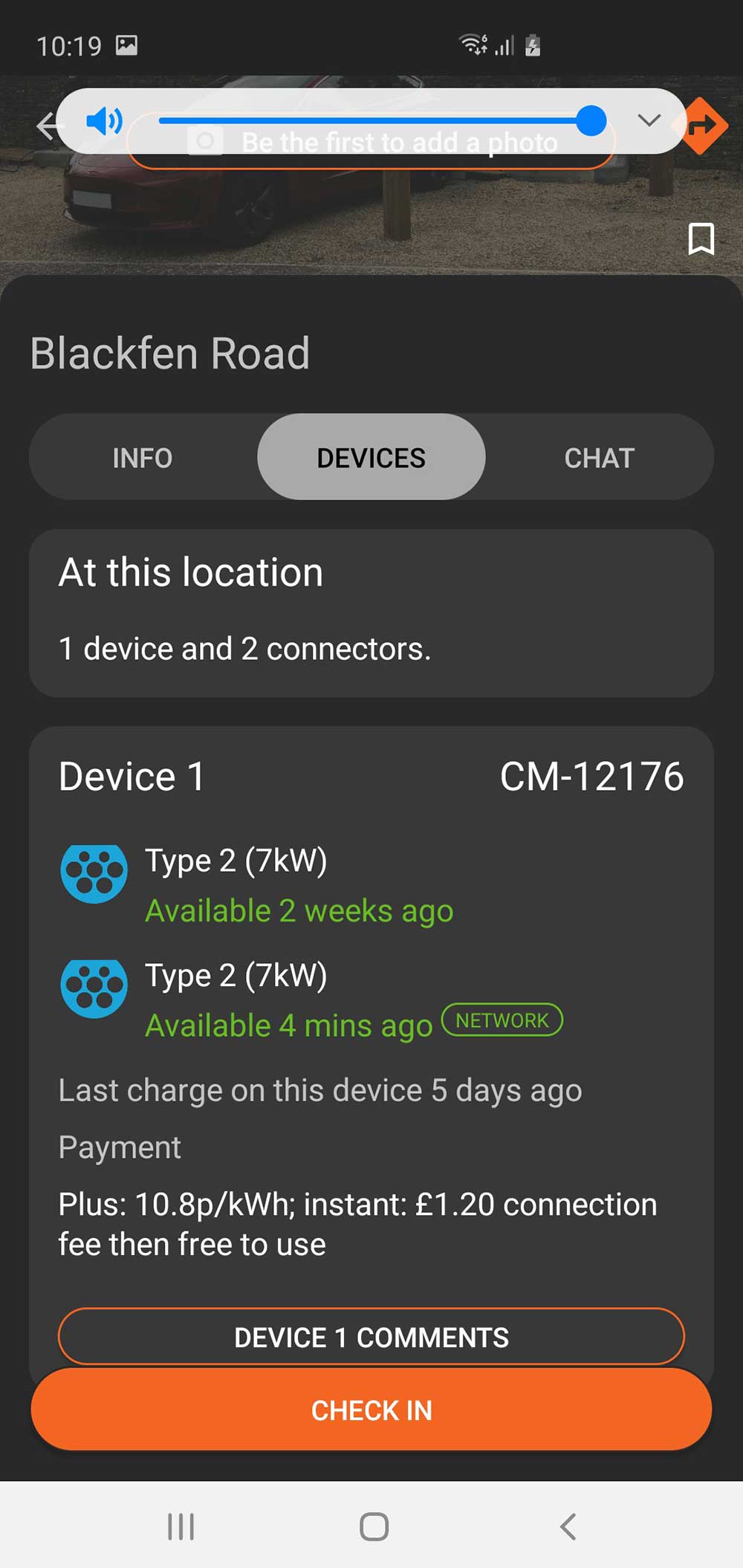This screenshot has width=743, height=1568.
Task: Switch to the INFO tab
Action: (143, 458)
